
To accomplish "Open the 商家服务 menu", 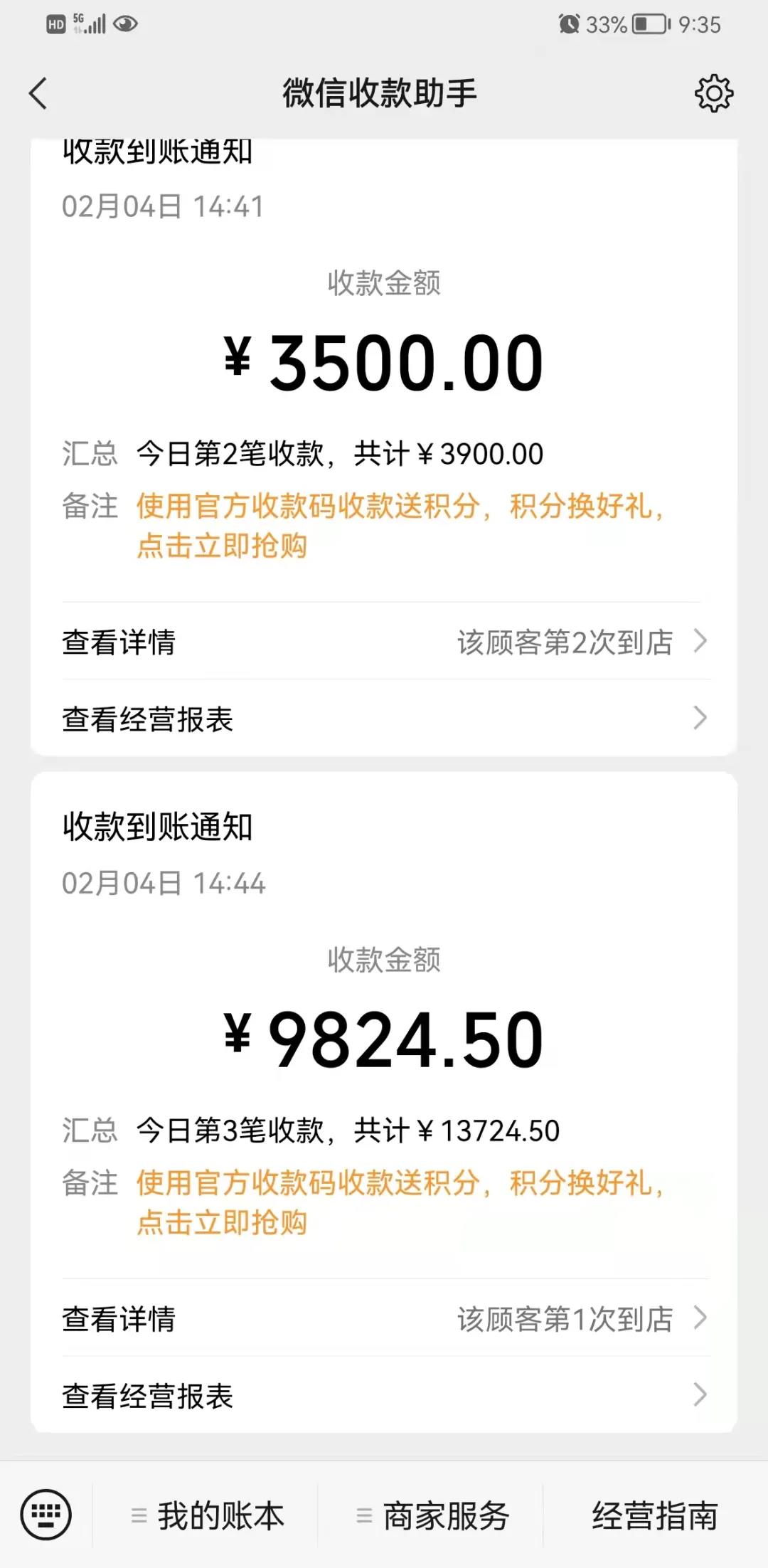I will coord(434,1515).
